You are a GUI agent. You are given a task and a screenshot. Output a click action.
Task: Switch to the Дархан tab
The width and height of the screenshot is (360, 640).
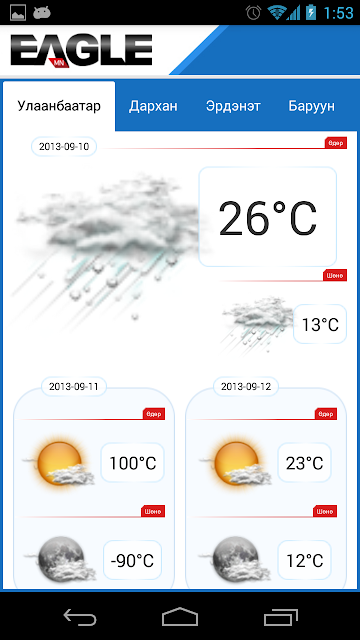tap(153, 106)
